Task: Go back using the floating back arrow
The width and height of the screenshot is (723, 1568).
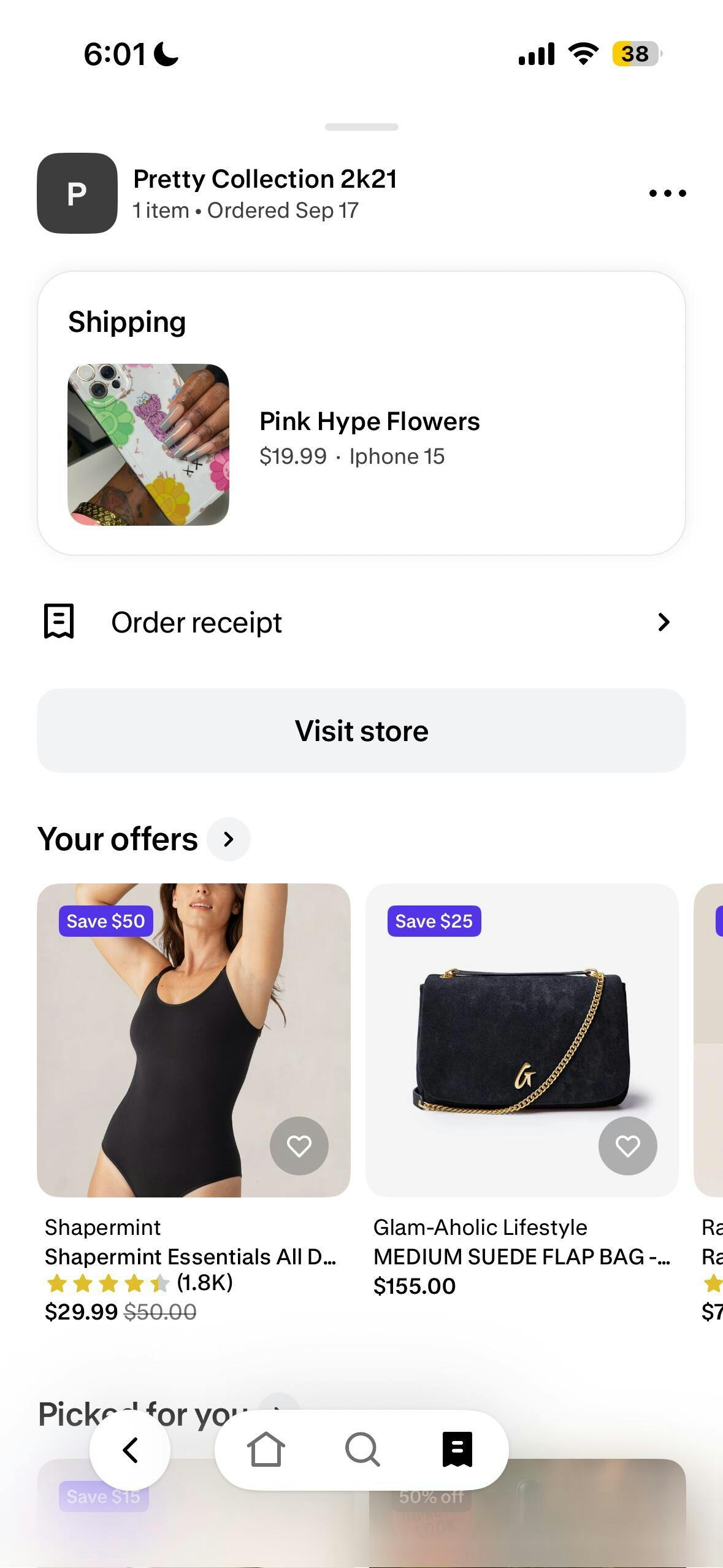Action: (x=130, y=1450)
